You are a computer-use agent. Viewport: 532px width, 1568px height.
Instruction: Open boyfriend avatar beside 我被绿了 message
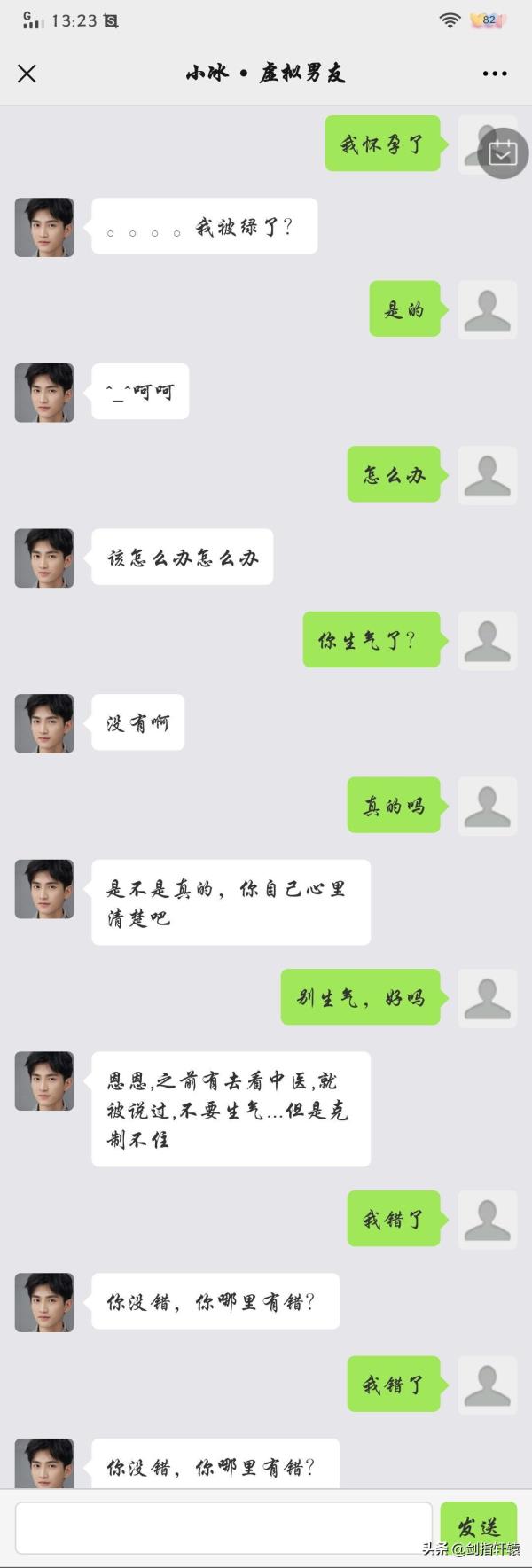point(44,227)
